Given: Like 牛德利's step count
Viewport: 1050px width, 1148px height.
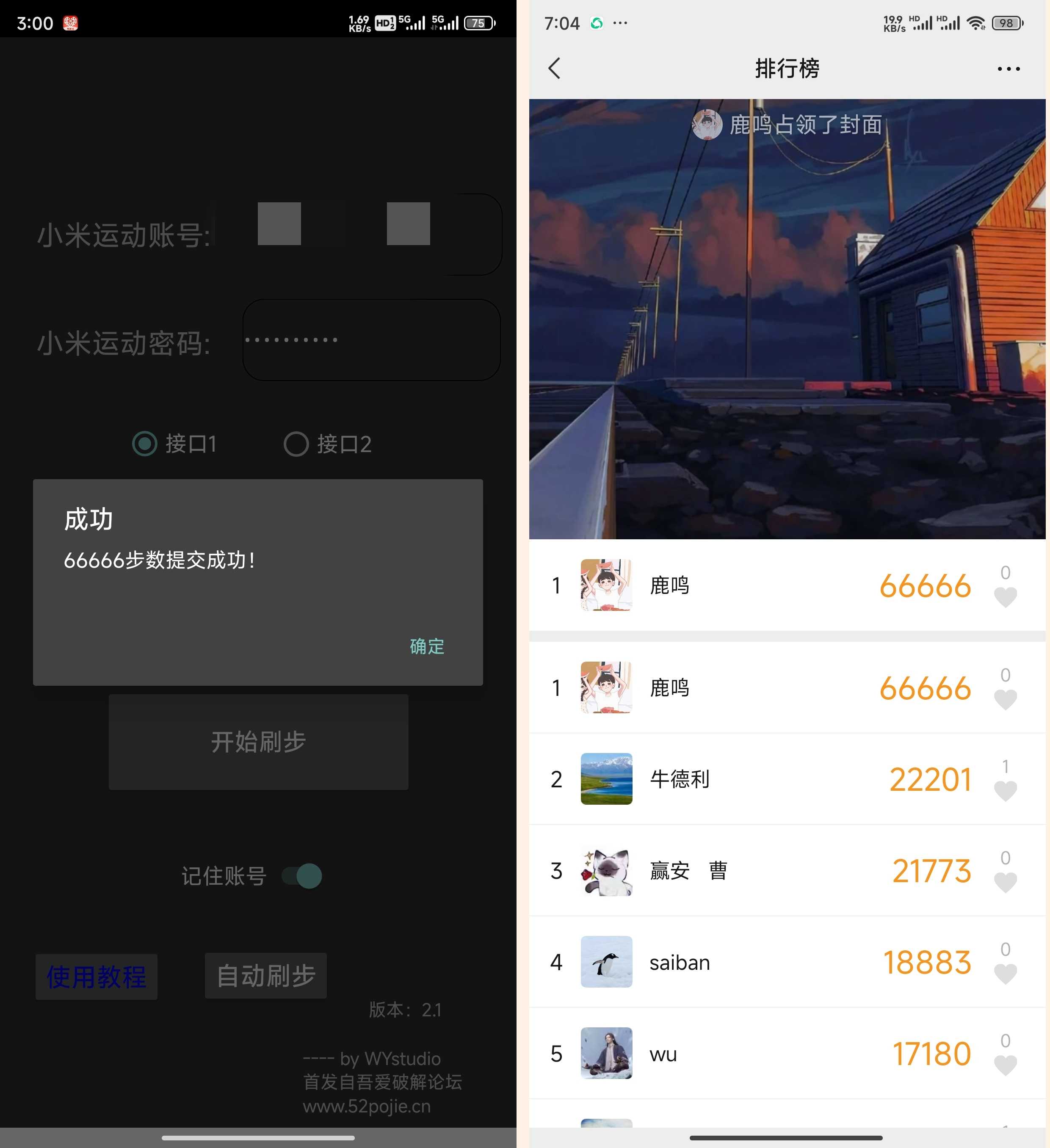Looking at the screenshot, I should (x=1005, y=790).
